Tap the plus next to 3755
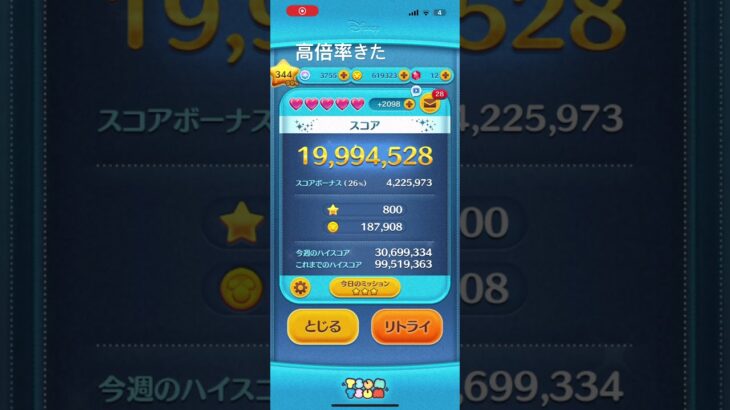Viewport: 730px width, 410px height. click(344, 75)
